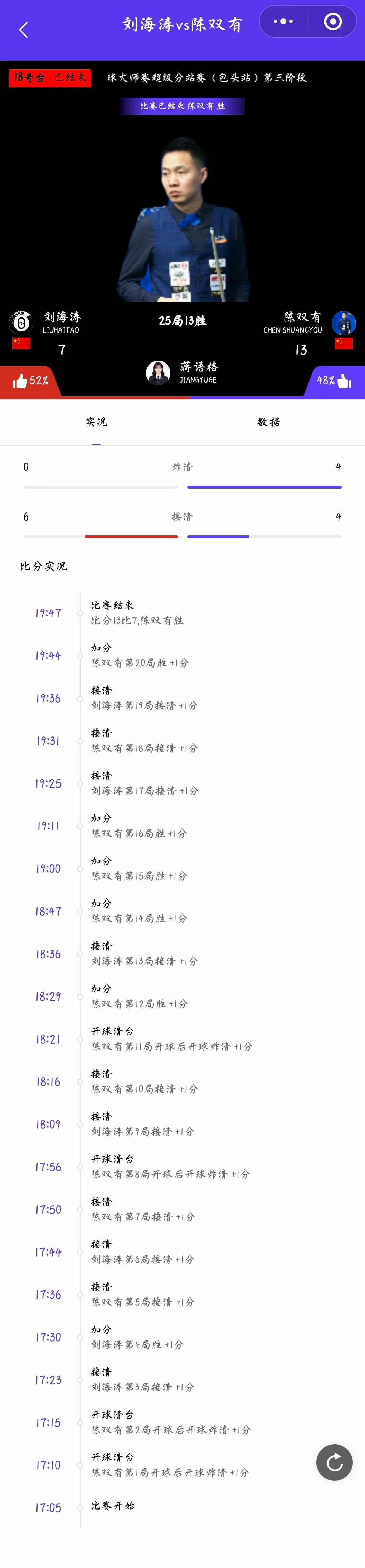Open 刘海涛's player avatar
Screen dimensions: 365x1568
coord(21,323)
